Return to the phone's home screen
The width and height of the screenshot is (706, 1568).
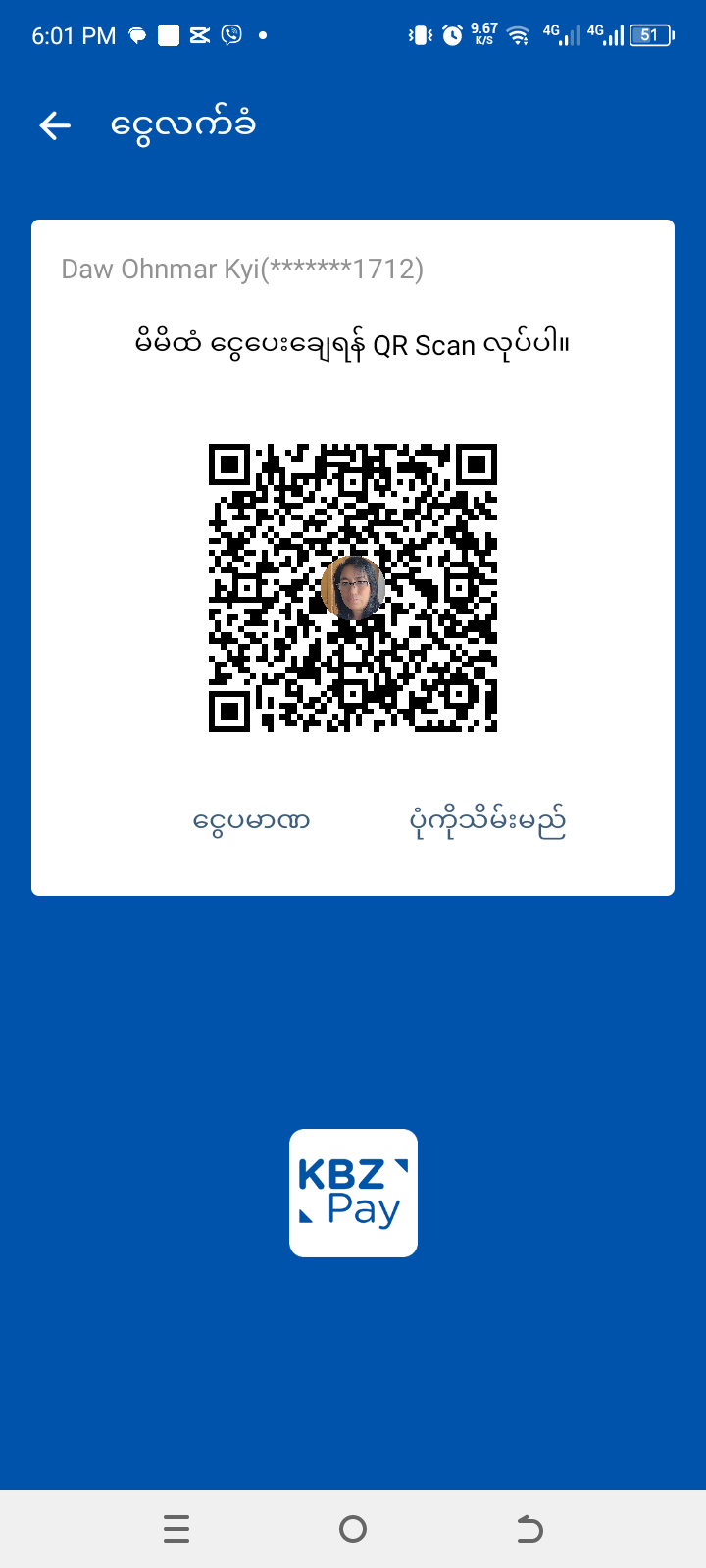353,1529
